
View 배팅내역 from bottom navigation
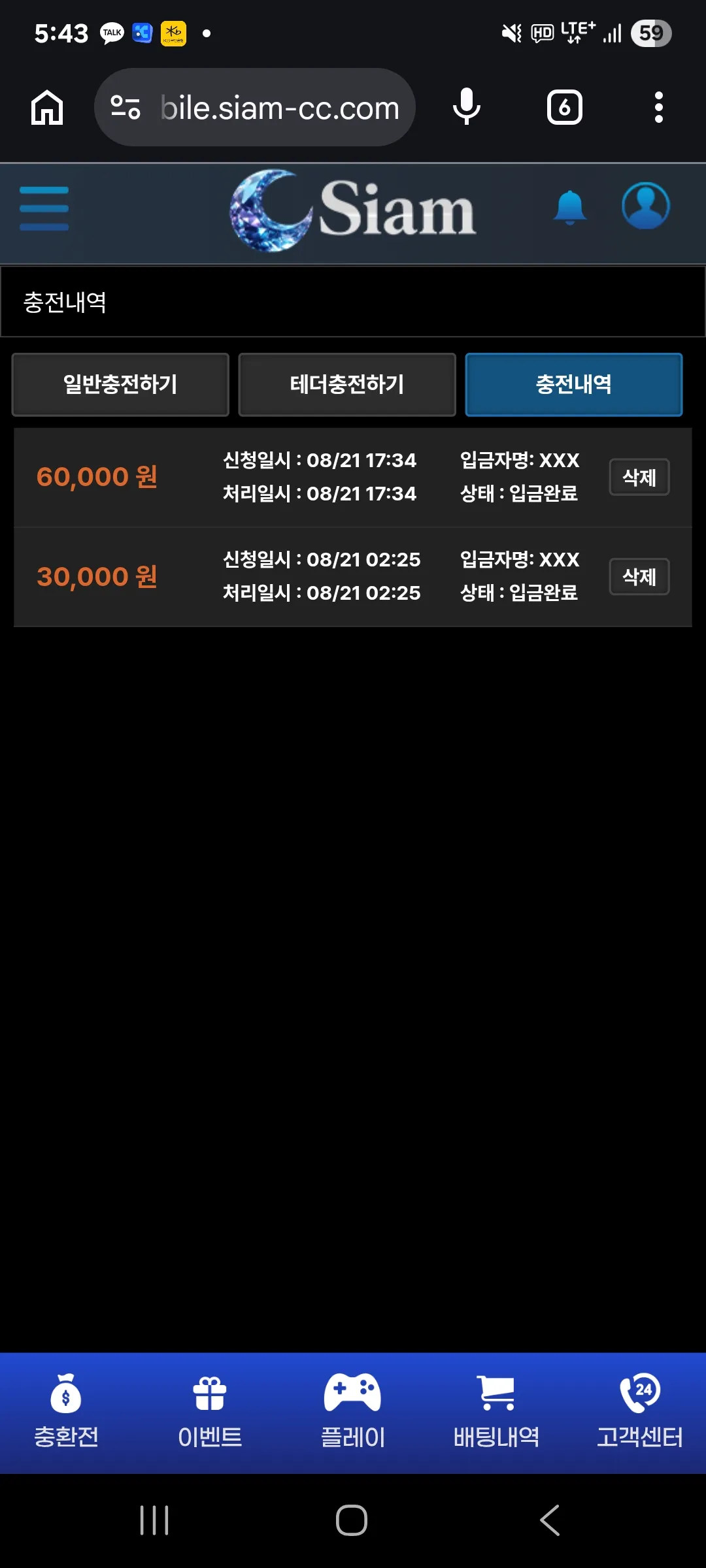click(497, 1411)
